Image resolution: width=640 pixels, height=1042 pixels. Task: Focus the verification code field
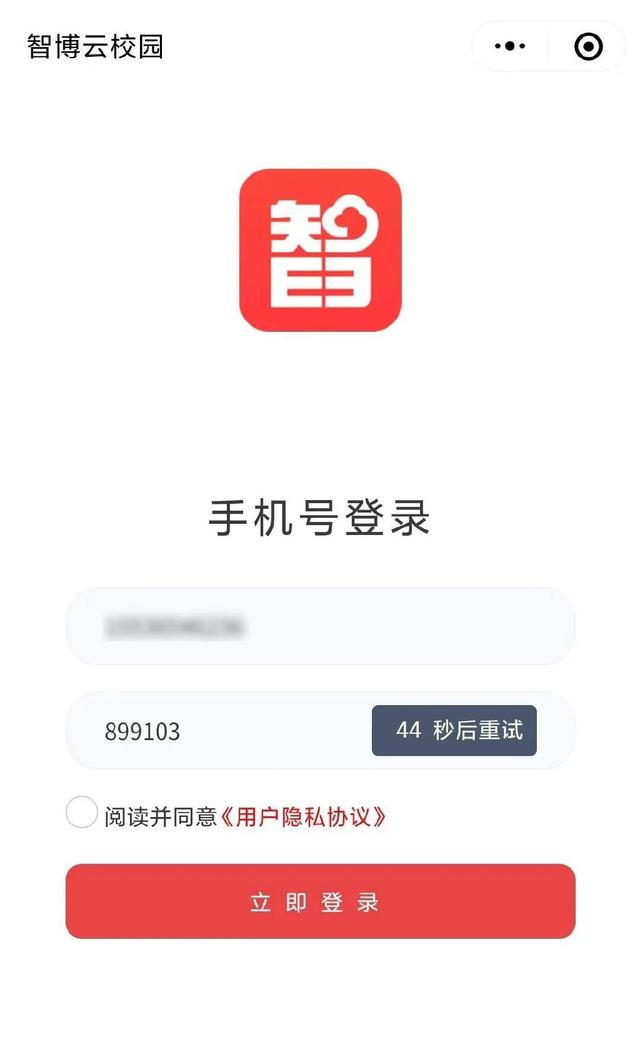pos(220,731)
